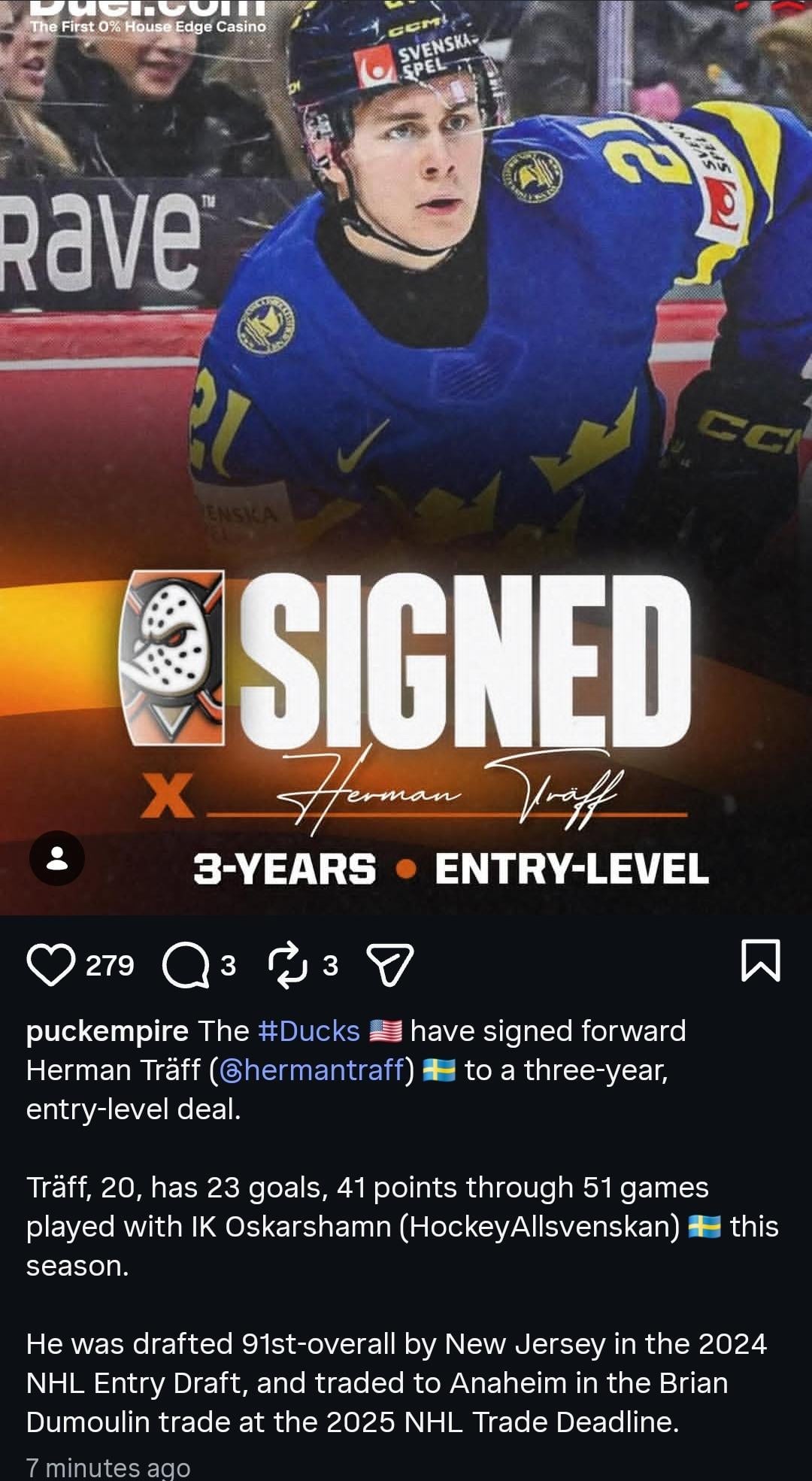The image size is (812, 1481).
Task: Bookmark this post
Action: 761,961
